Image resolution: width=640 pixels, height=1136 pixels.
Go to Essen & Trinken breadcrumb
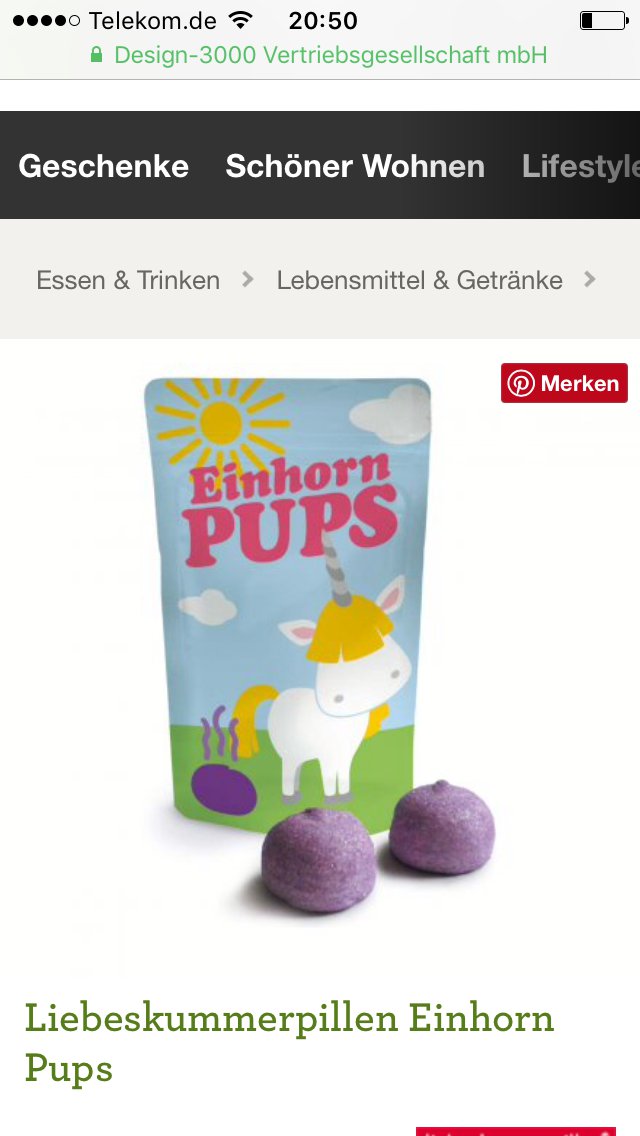click(128, 281)
